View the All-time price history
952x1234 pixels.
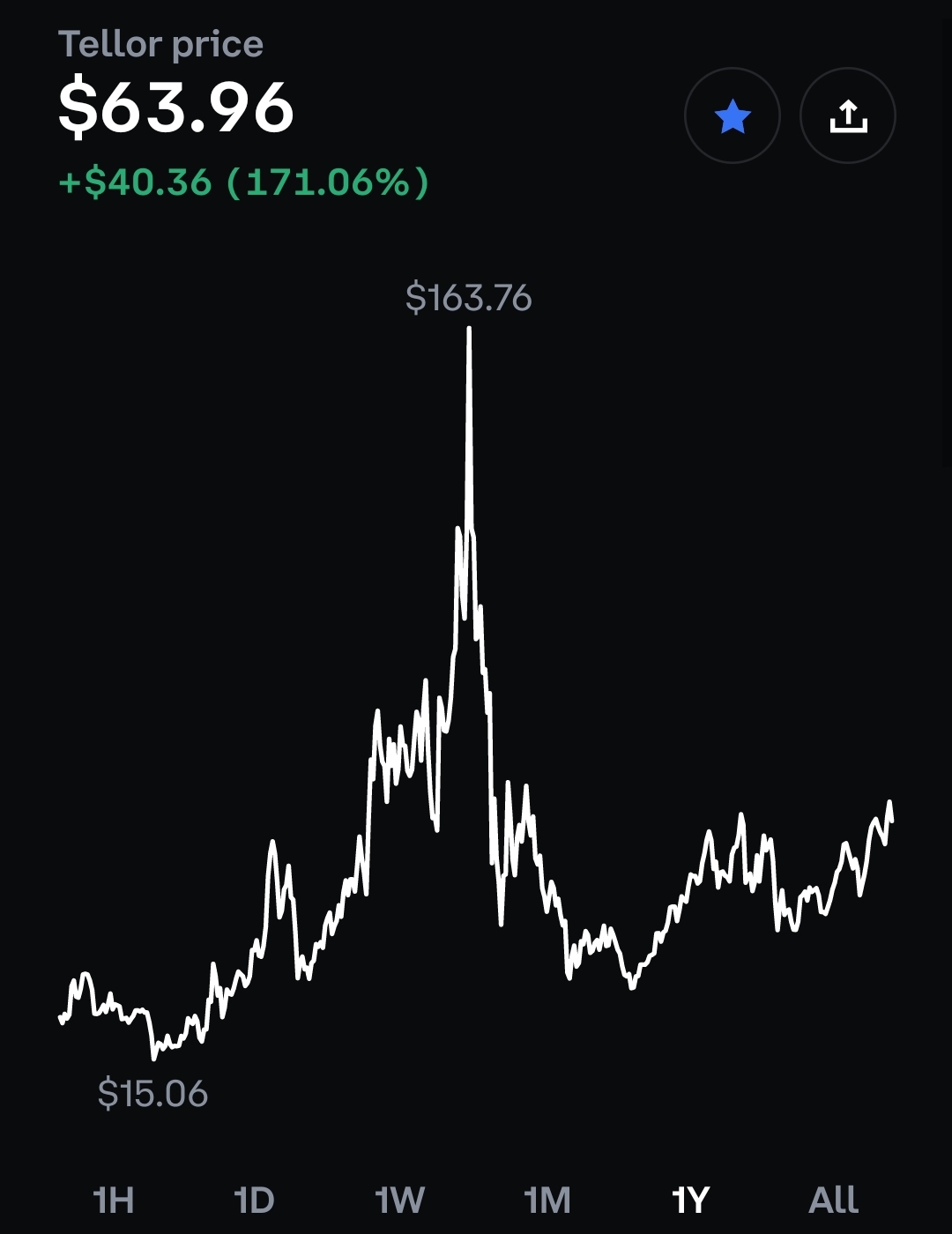(833, 1200)
